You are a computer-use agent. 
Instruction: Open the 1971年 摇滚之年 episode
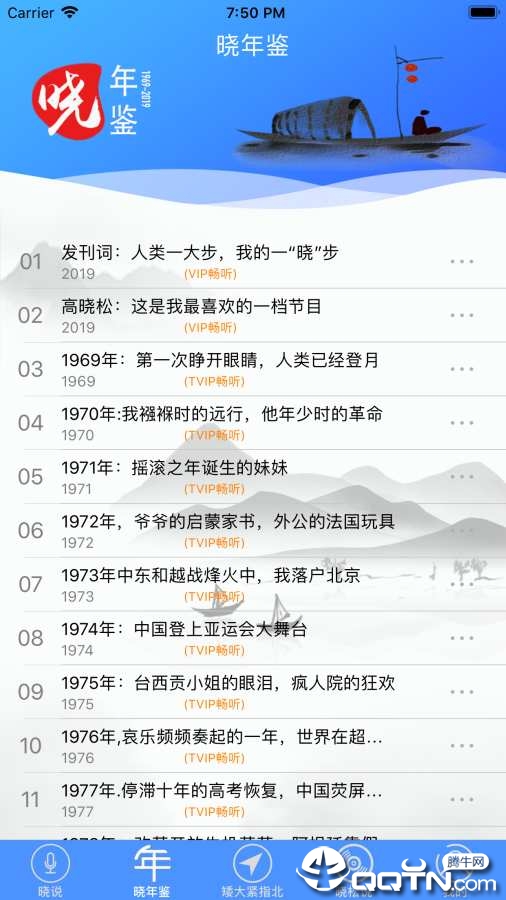pyautogui.click(x=253, y=477)
